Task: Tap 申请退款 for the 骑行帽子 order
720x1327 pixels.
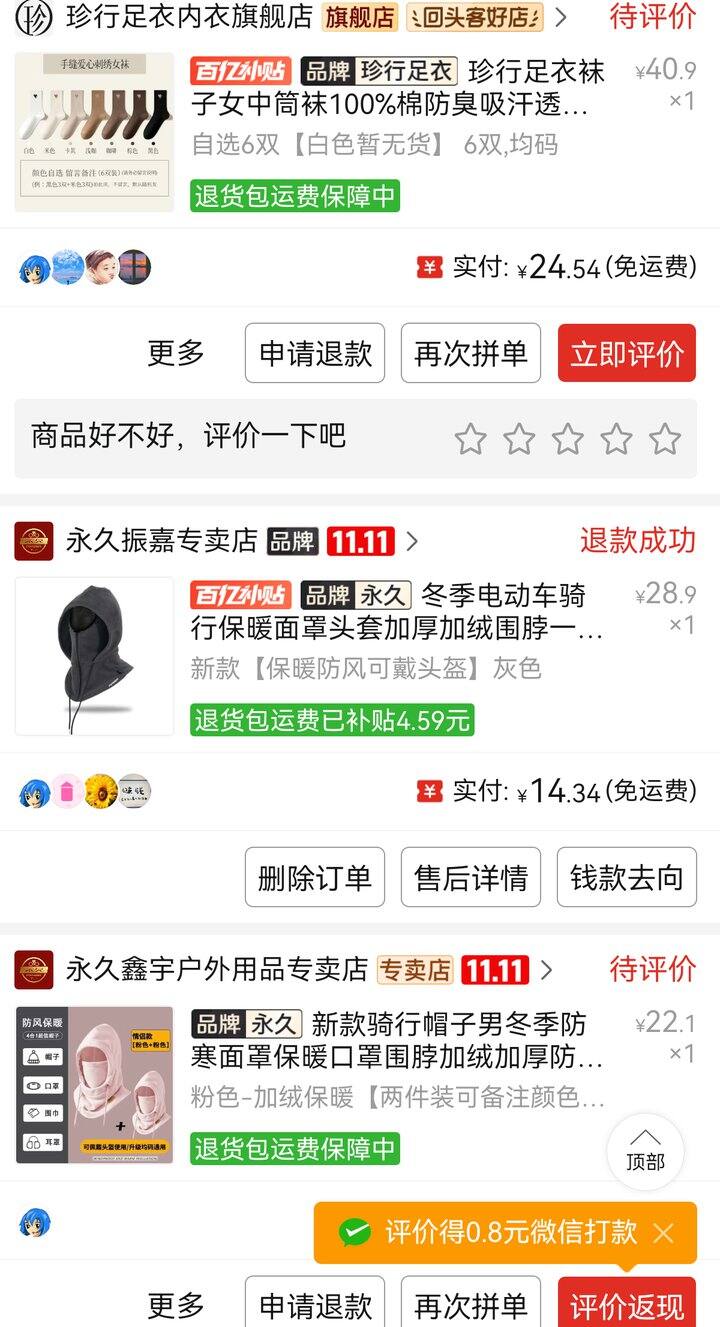Action: coord(315,1305)
